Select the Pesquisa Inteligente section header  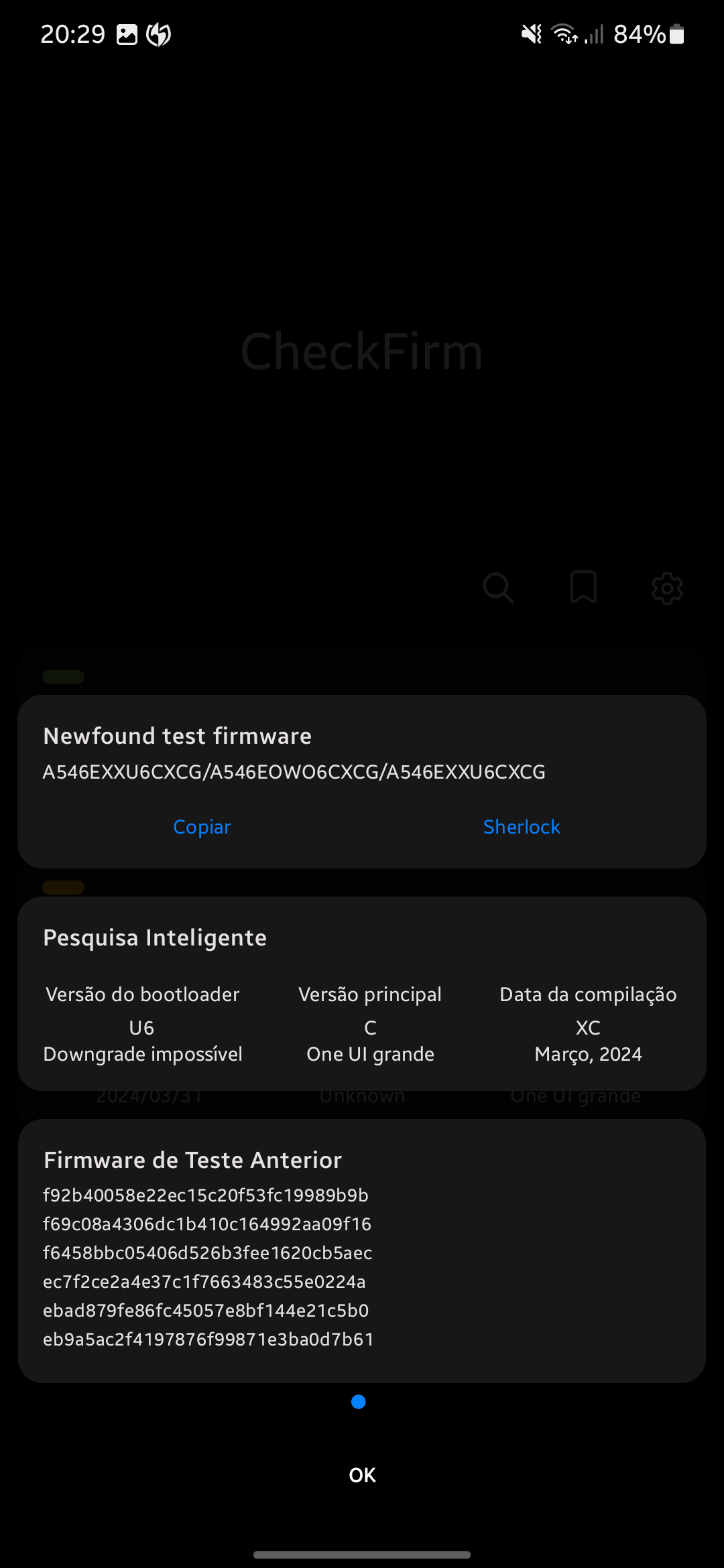tap(154, 937)
